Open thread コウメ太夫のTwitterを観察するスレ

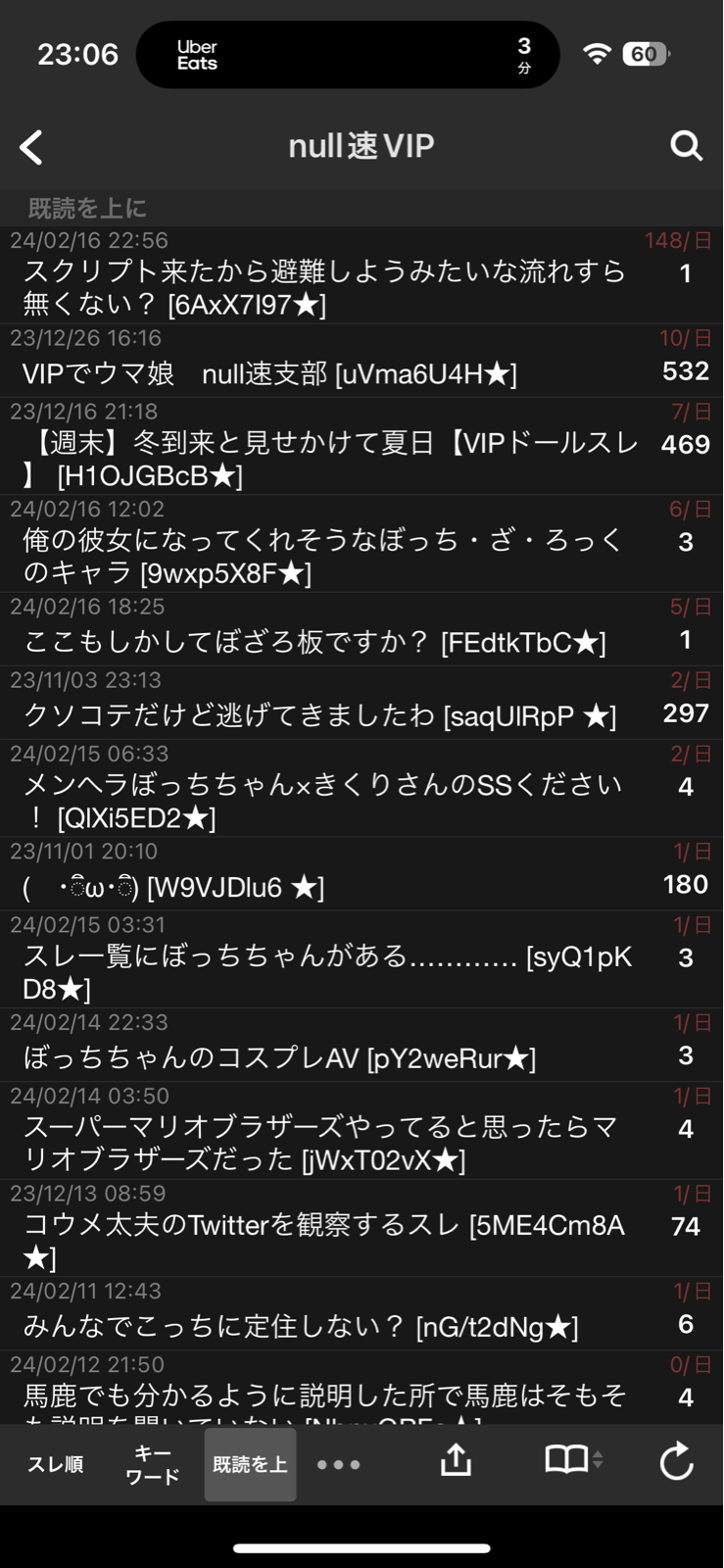tap(362, 1228)
